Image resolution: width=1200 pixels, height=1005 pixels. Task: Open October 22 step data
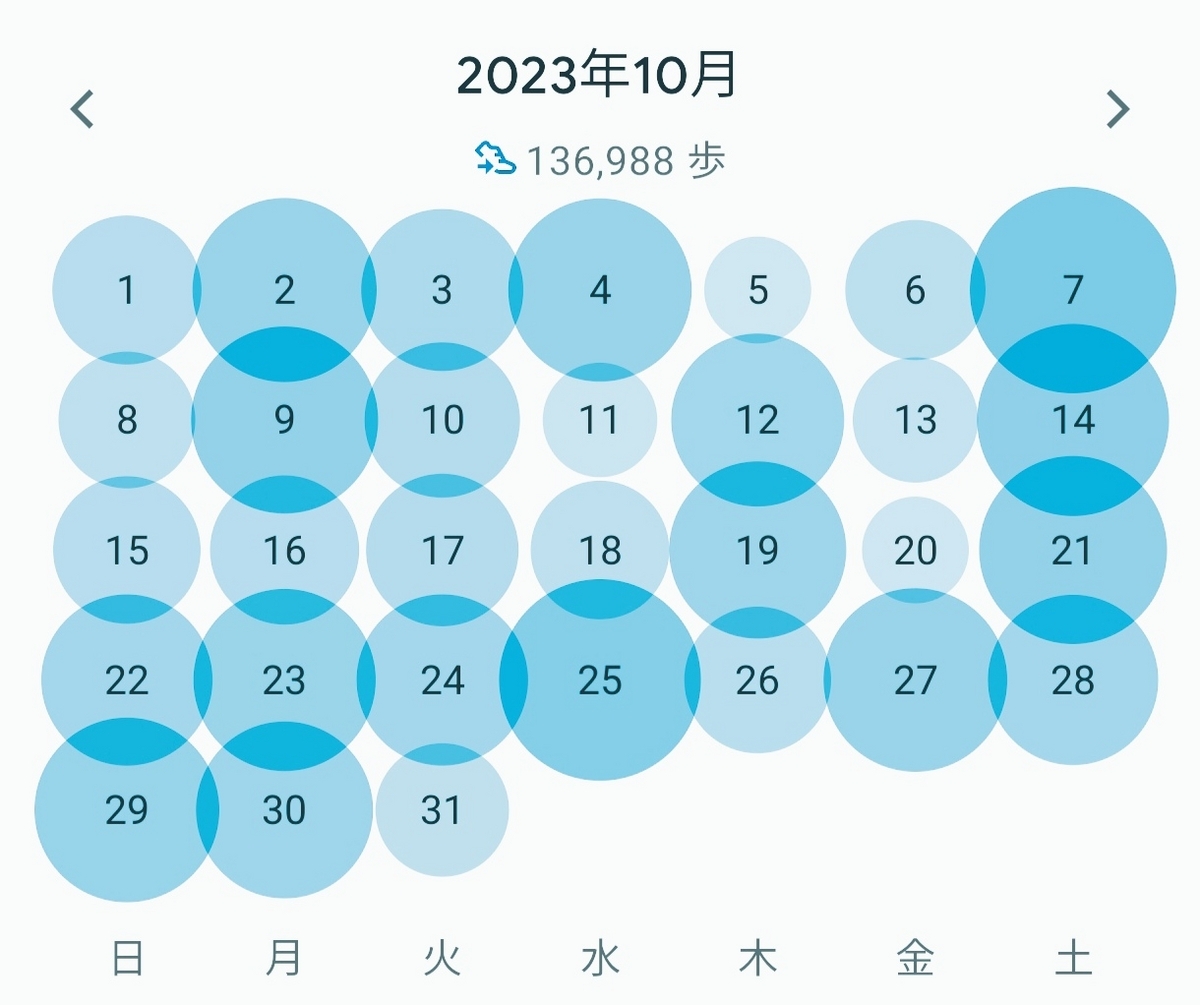[126, 680]
